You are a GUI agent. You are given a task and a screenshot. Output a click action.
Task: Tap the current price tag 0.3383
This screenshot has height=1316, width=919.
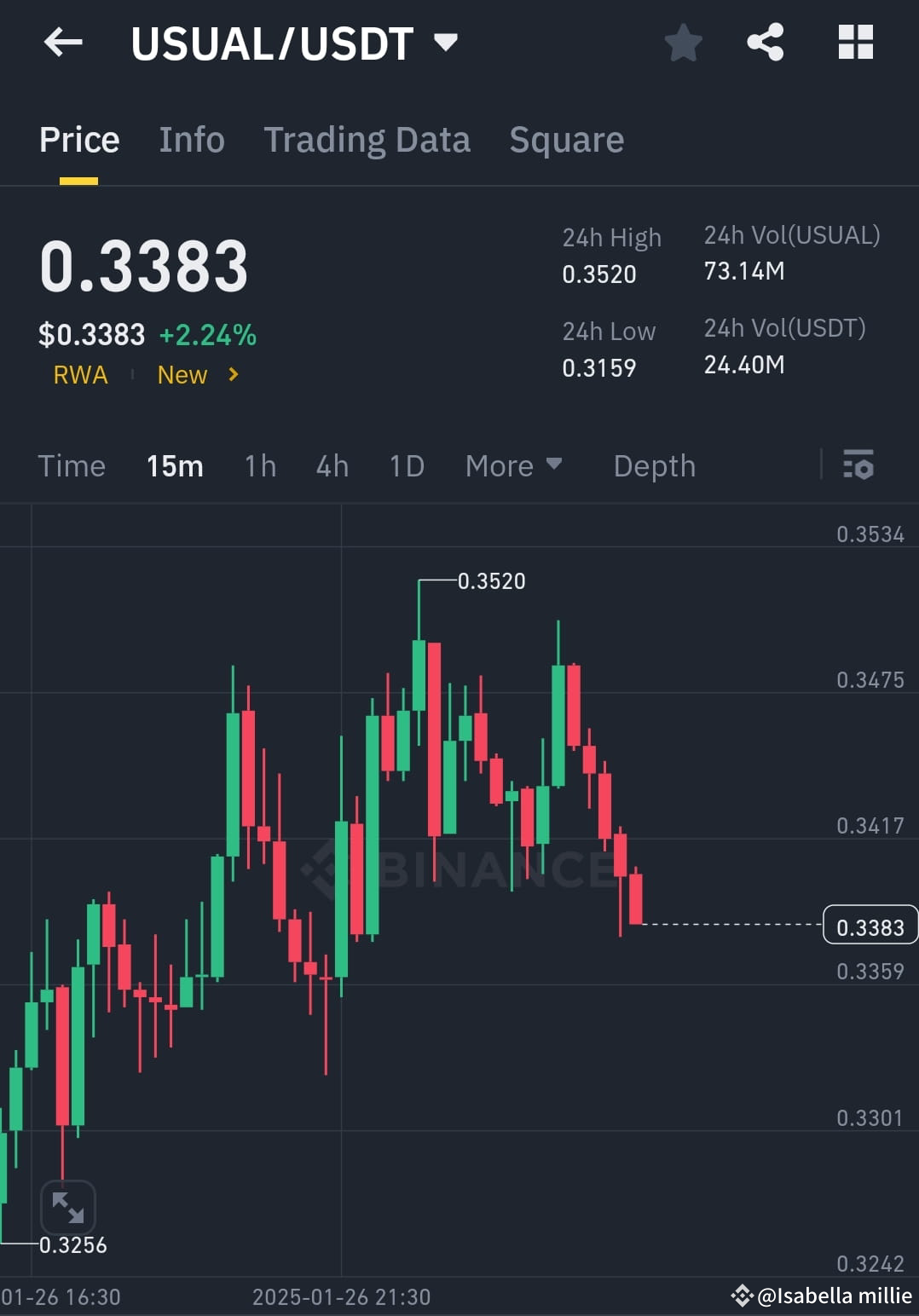(869, 926)
